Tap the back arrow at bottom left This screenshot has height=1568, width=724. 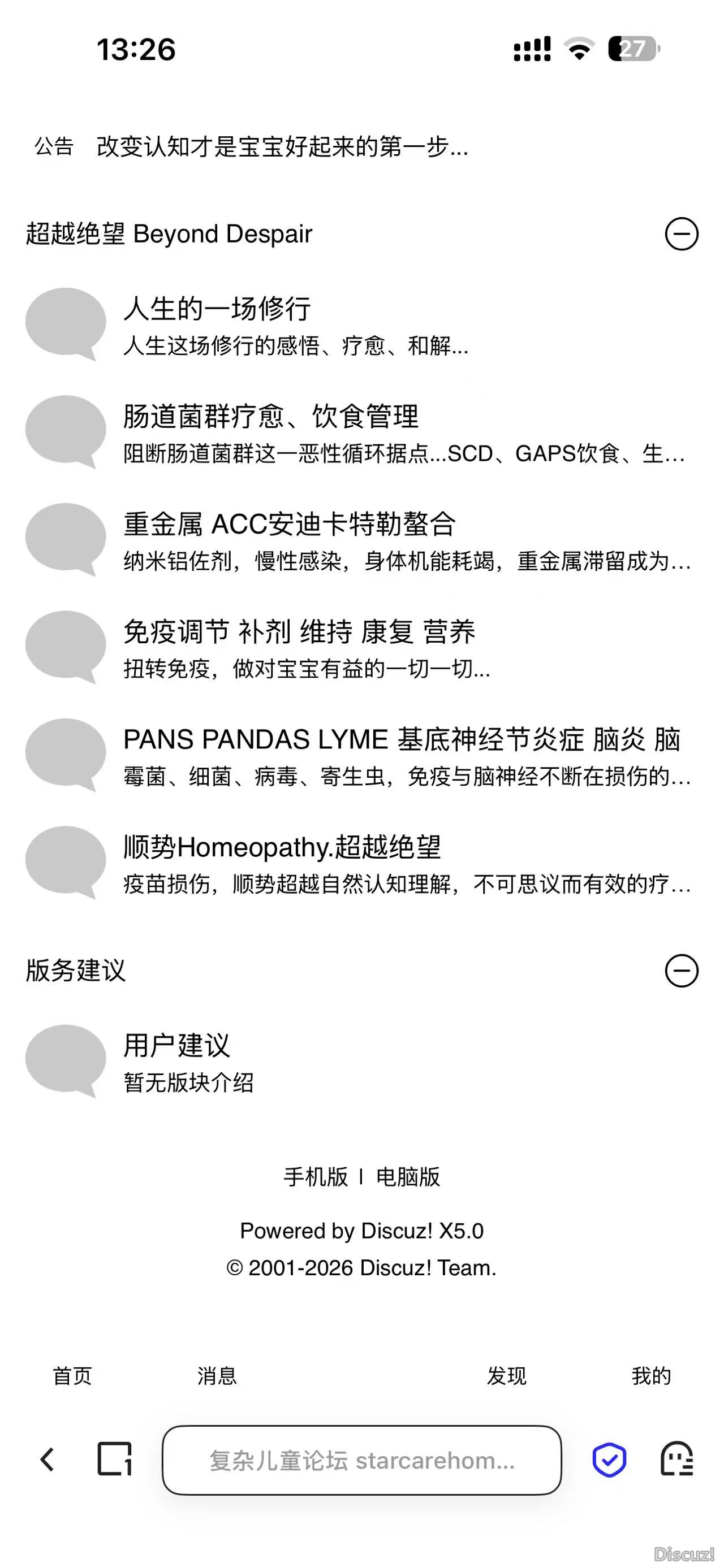coord(46,1459)
